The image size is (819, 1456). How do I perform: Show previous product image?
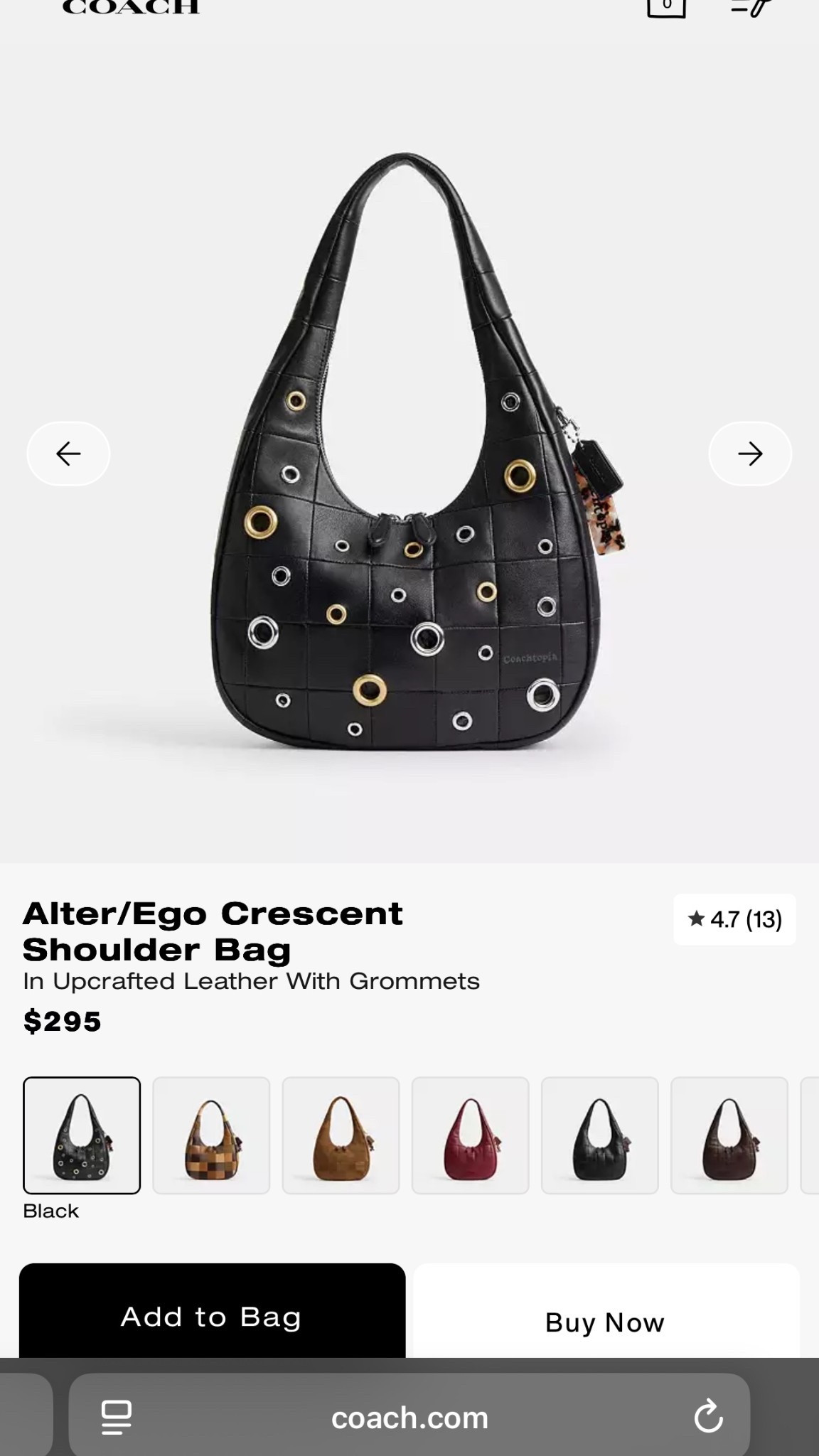68,454
